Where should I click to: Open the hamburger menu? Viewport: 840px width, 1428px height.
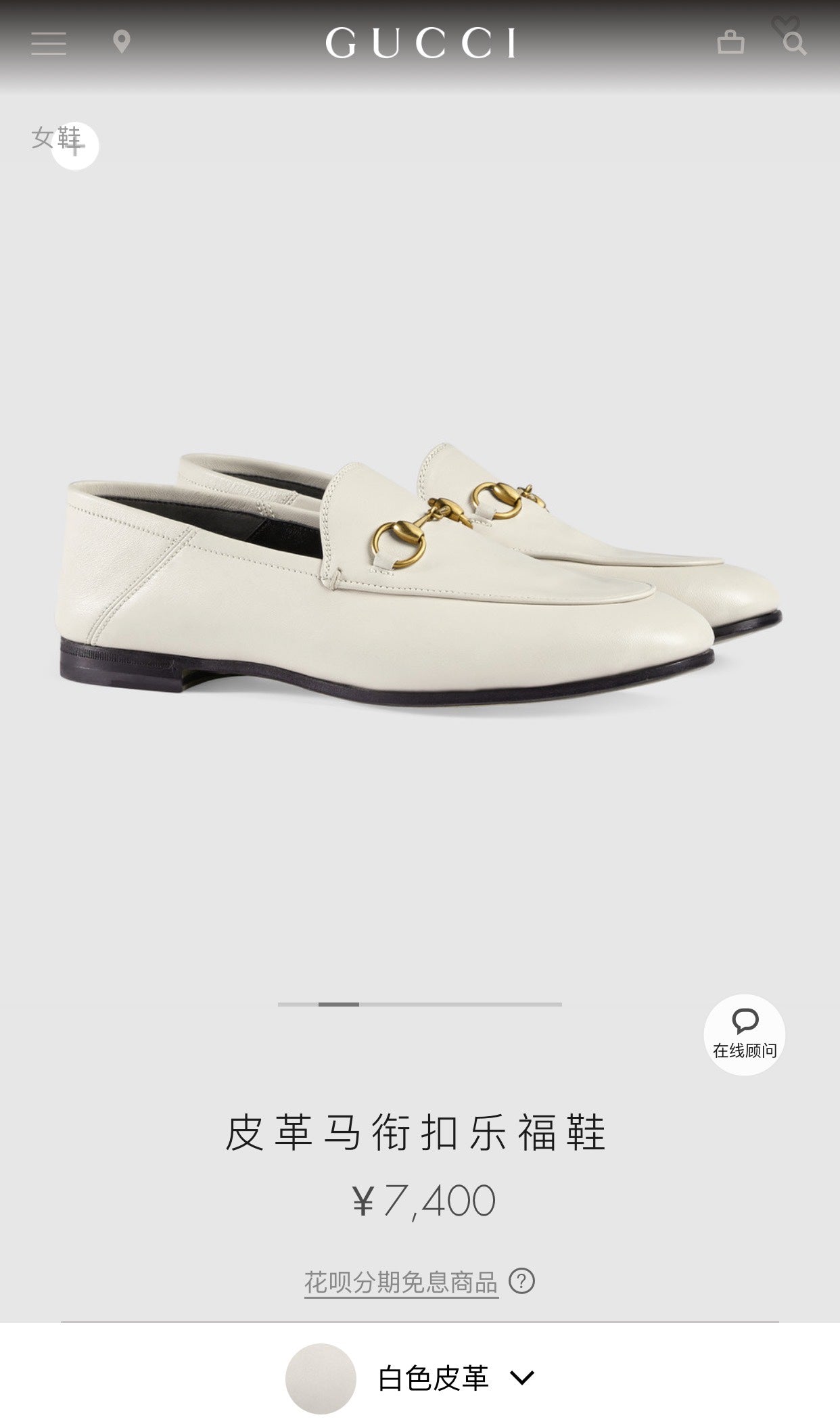click(49, 43)
